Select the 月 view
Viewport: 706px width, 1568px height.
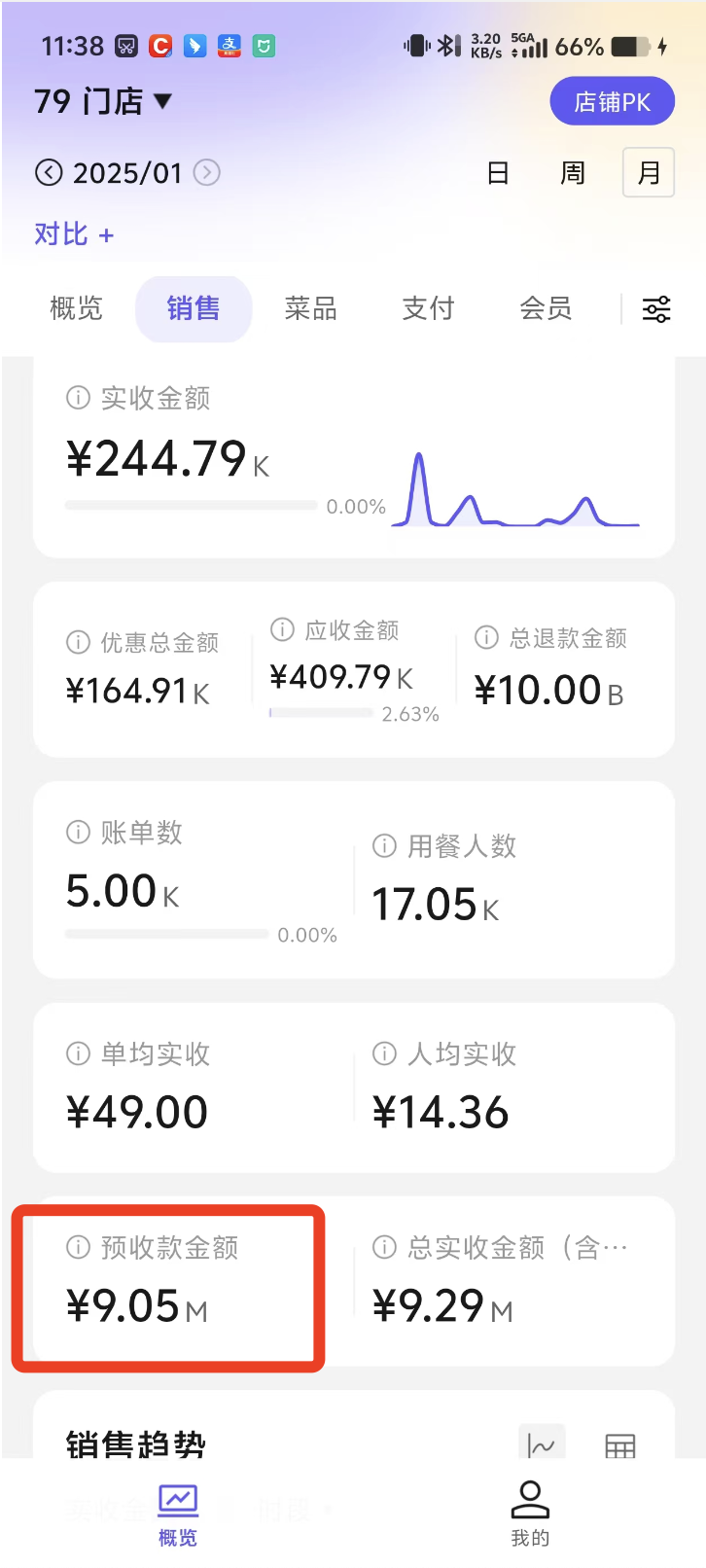pos(649,172)
